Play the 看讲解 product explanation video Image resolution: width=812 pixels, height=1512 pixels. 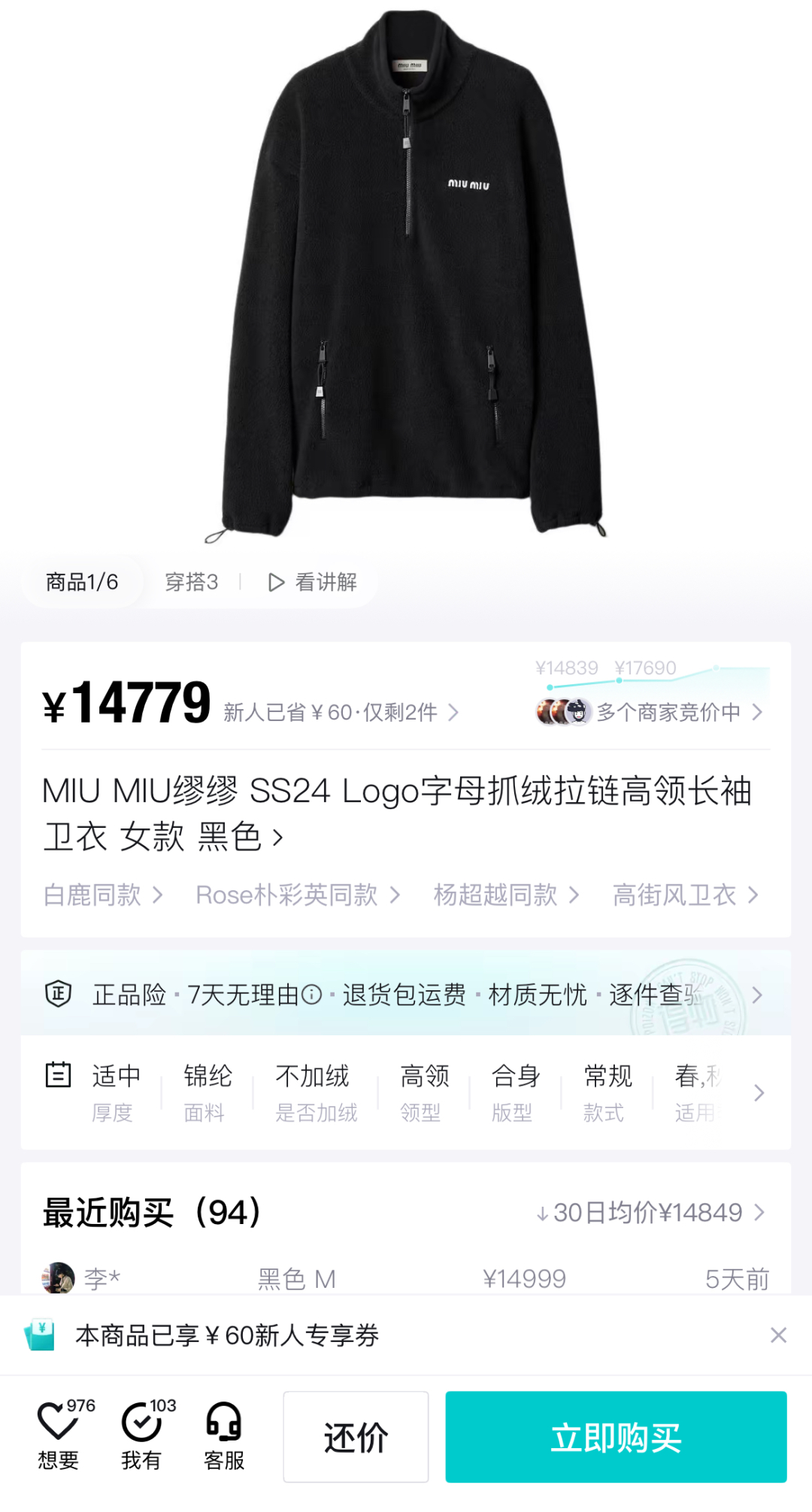click(313, 582)
